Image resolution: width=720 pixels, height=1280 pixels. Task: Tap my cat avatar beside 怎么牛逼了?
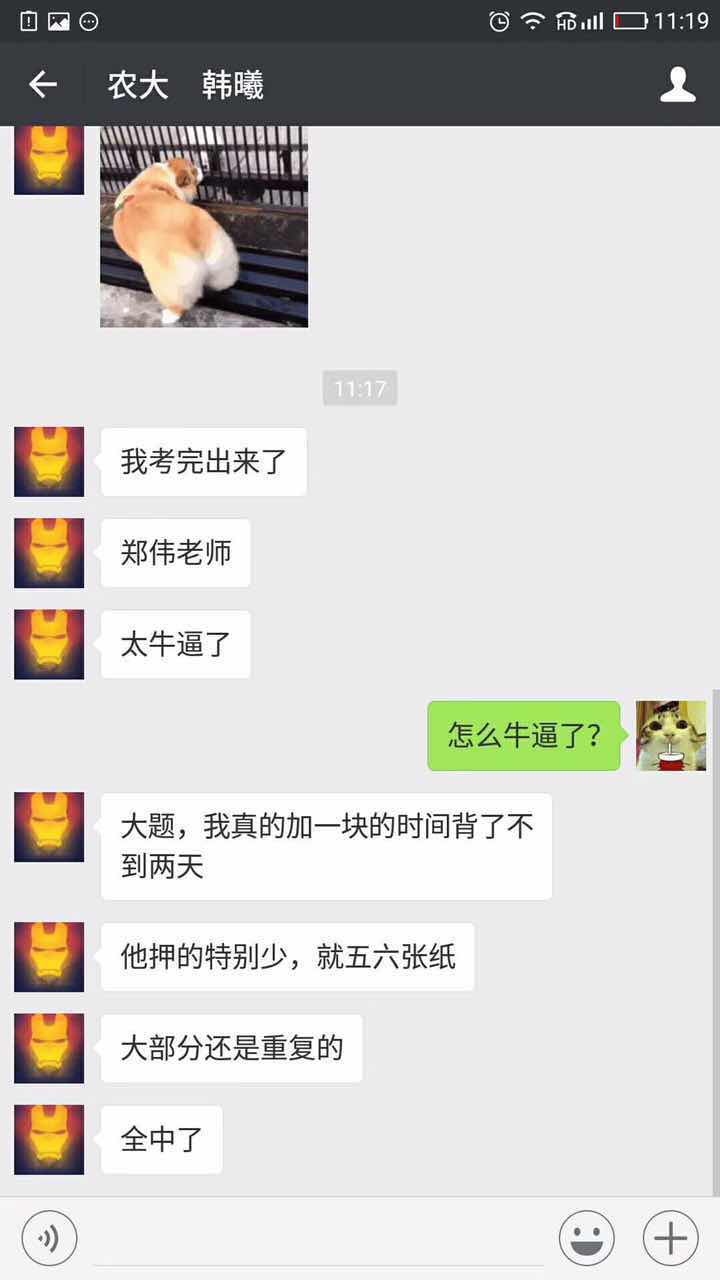670,736
